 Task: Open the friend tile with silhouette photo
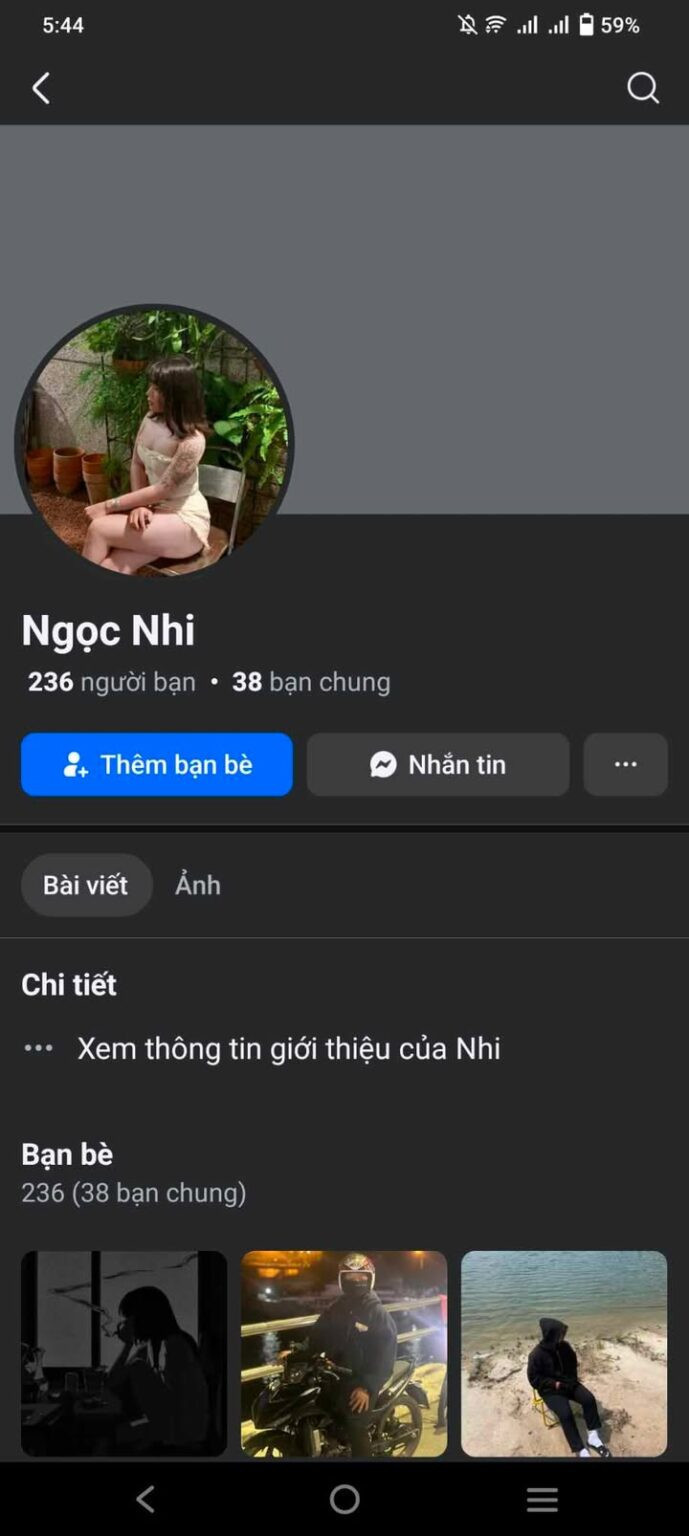click(x=124, y=1353)
